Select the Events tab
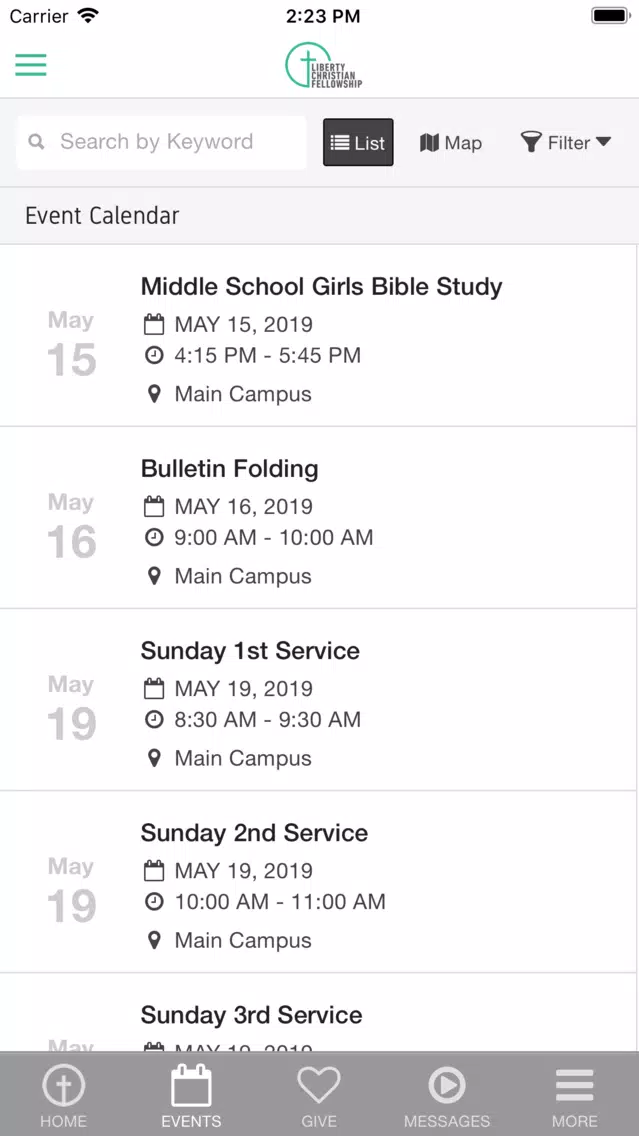The height and width of the screenshot is (1136, 639). 191,1095
